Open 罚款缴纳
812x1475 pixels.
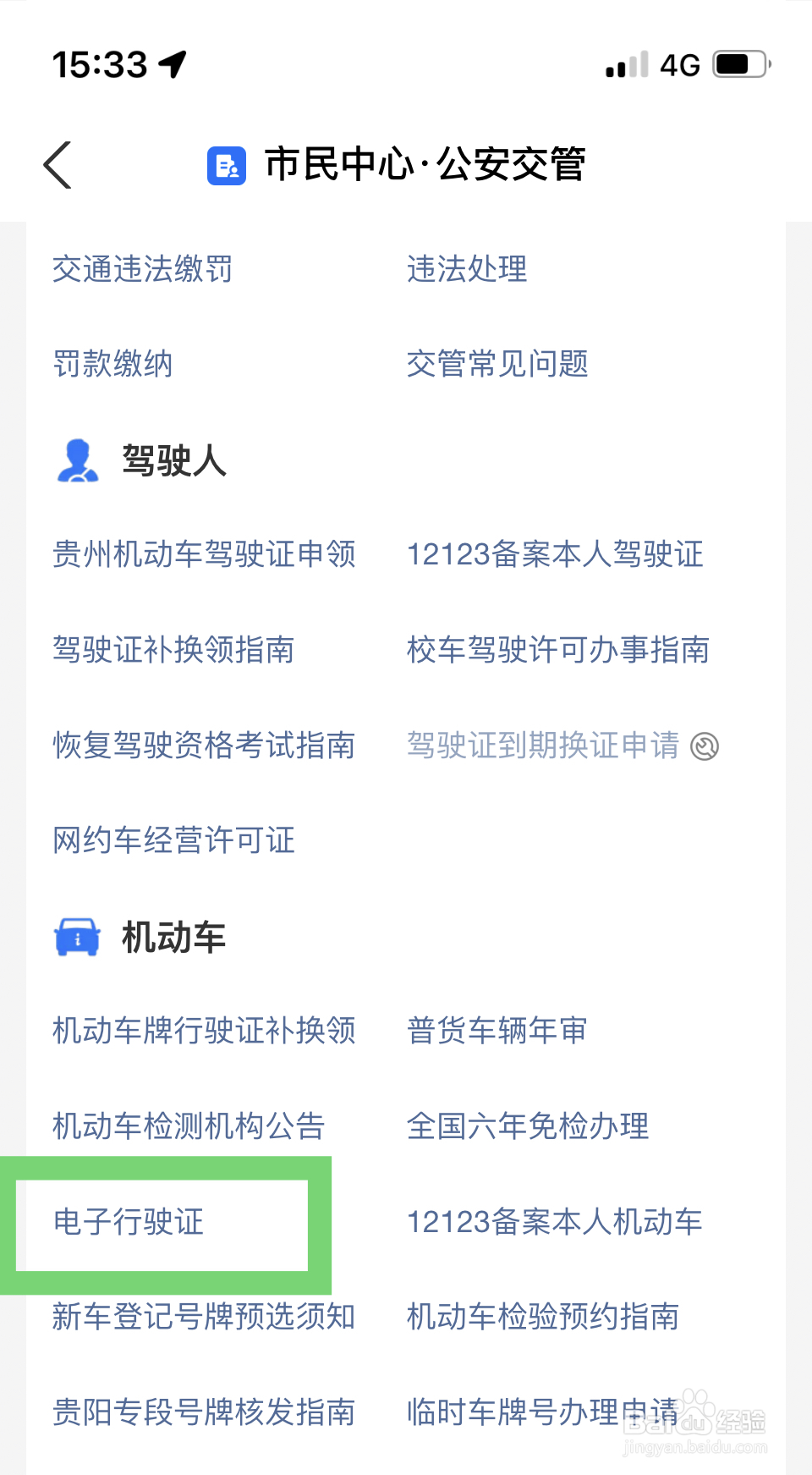[x=112, y=364]
